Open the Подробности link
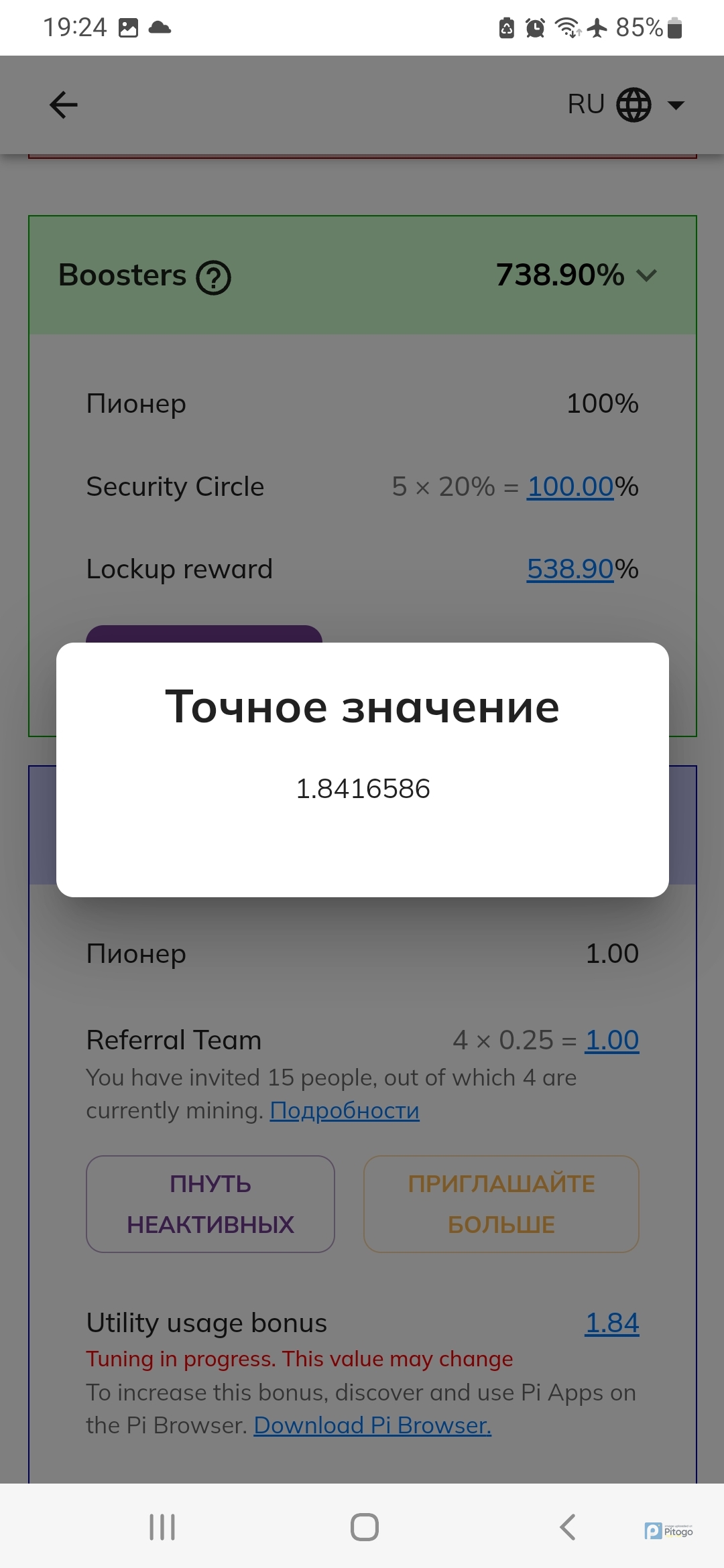724x1568 pixels. click(x=345, y=1111)
